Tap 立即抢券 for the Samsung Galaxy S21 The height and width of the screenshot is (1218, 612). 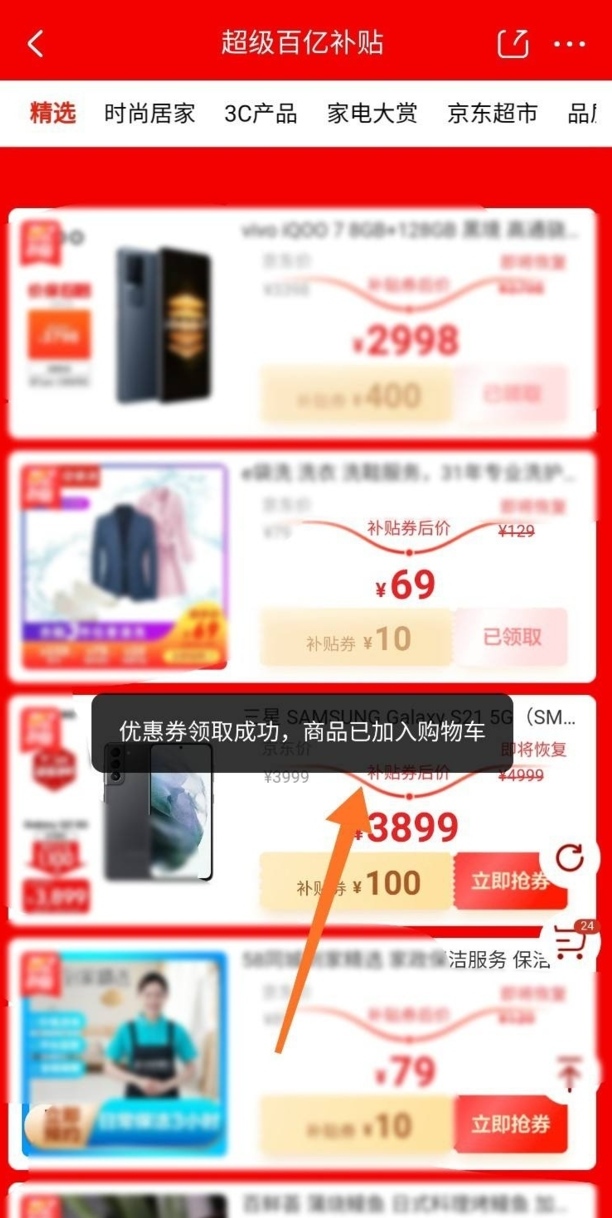pos(511,881)
